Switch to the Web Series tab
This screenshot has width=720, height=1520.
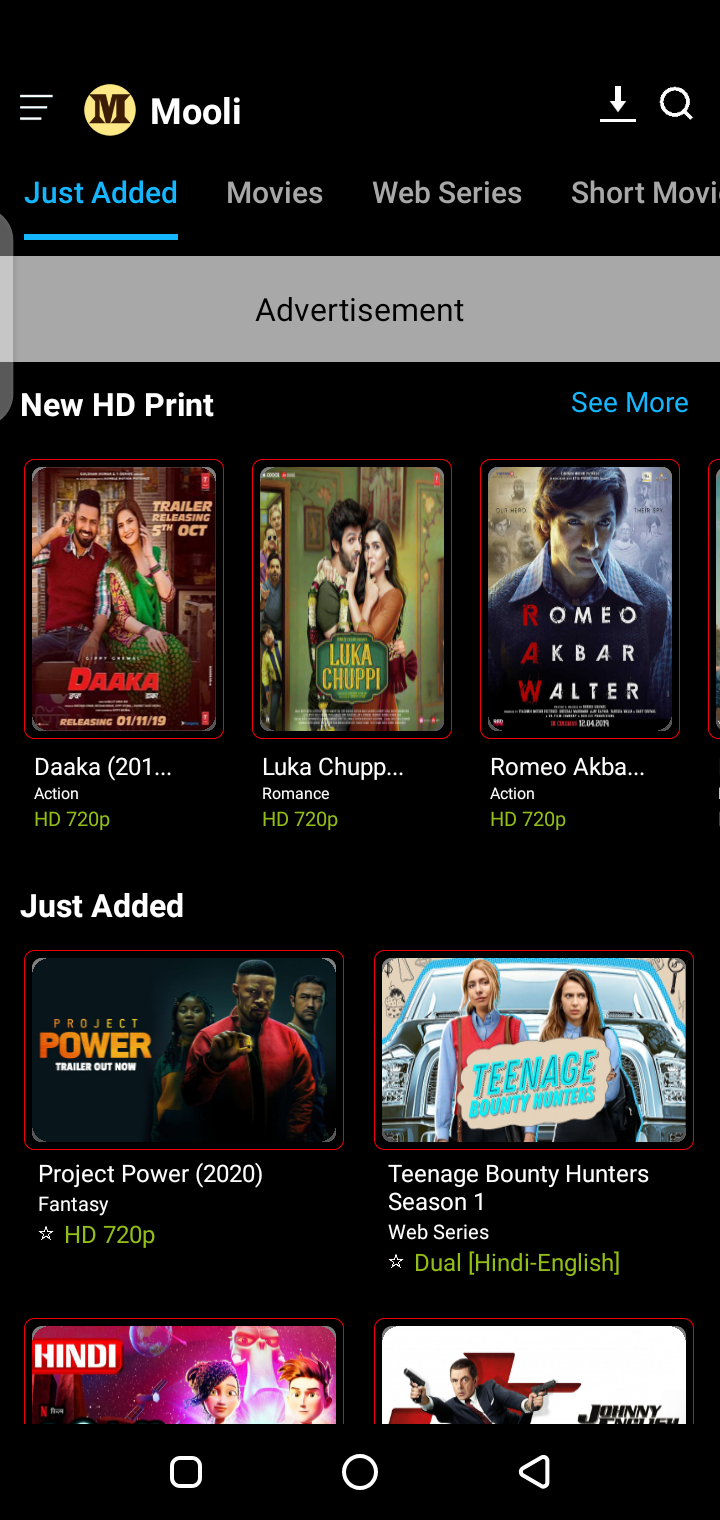point(447,193)
